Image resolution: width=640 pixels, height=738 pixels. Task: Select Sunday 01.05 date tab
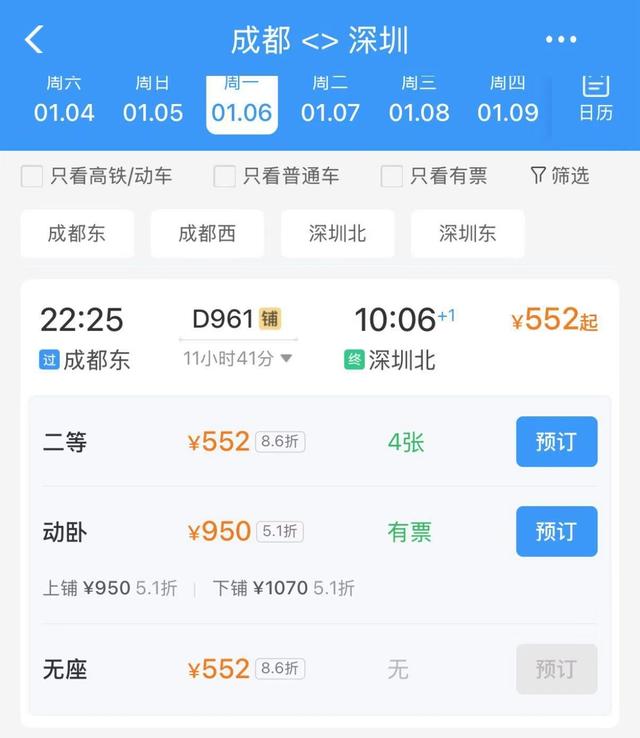click(x=153, y=101)
